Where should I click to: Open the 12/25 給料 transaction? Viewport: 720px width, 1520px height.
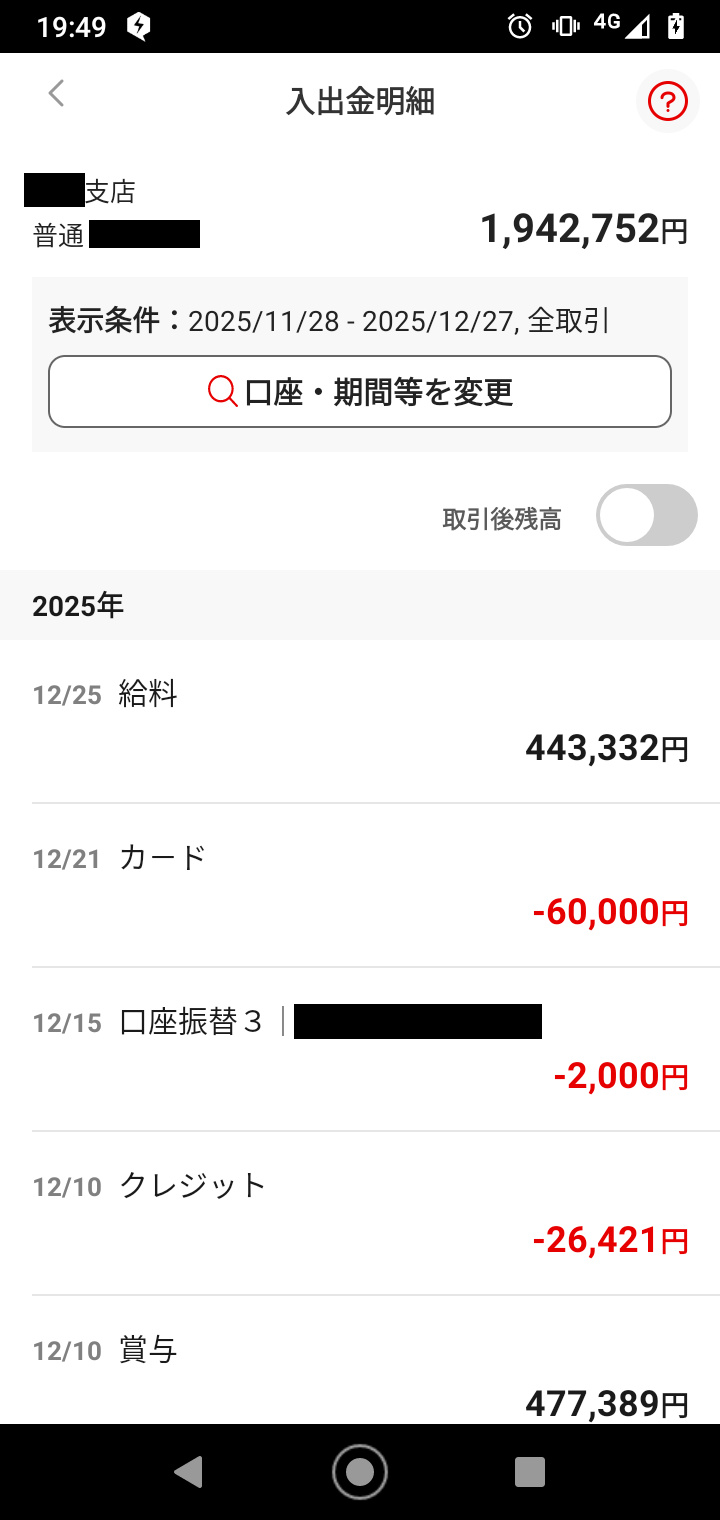point(360,722)
